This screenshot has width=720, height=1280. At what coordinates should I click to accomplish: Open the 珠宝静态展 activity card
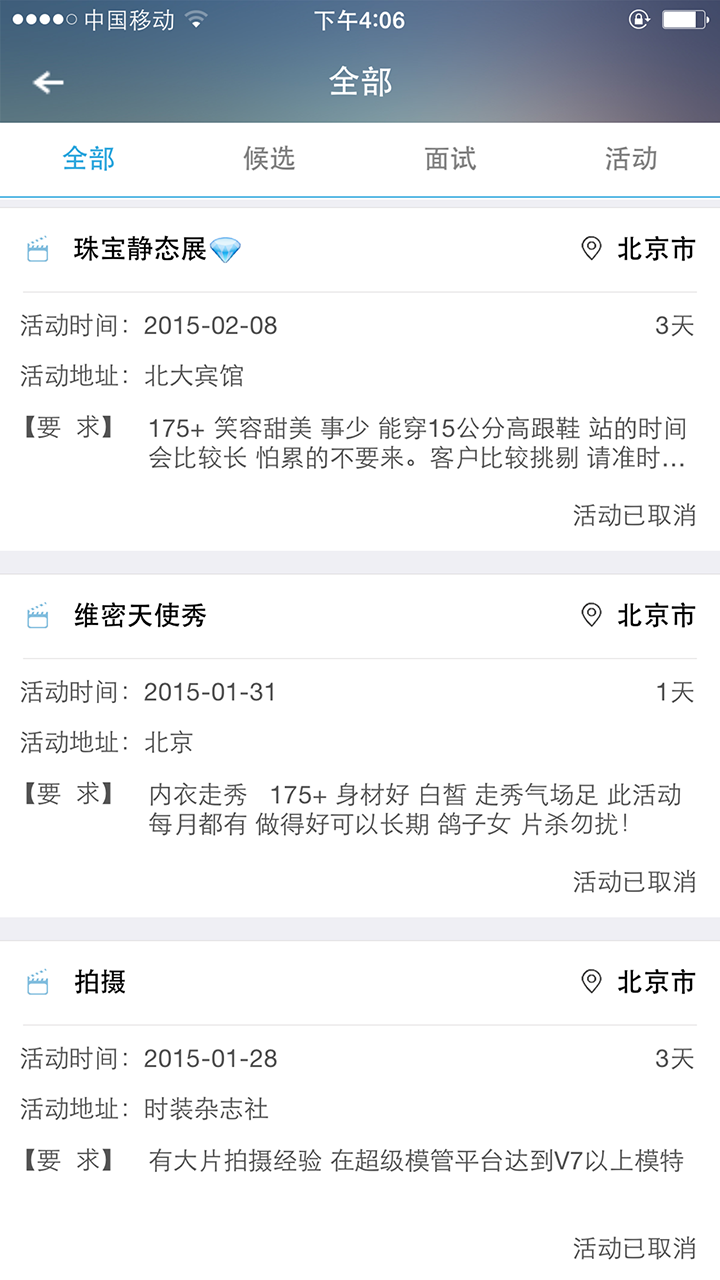[x=360, y=380]
